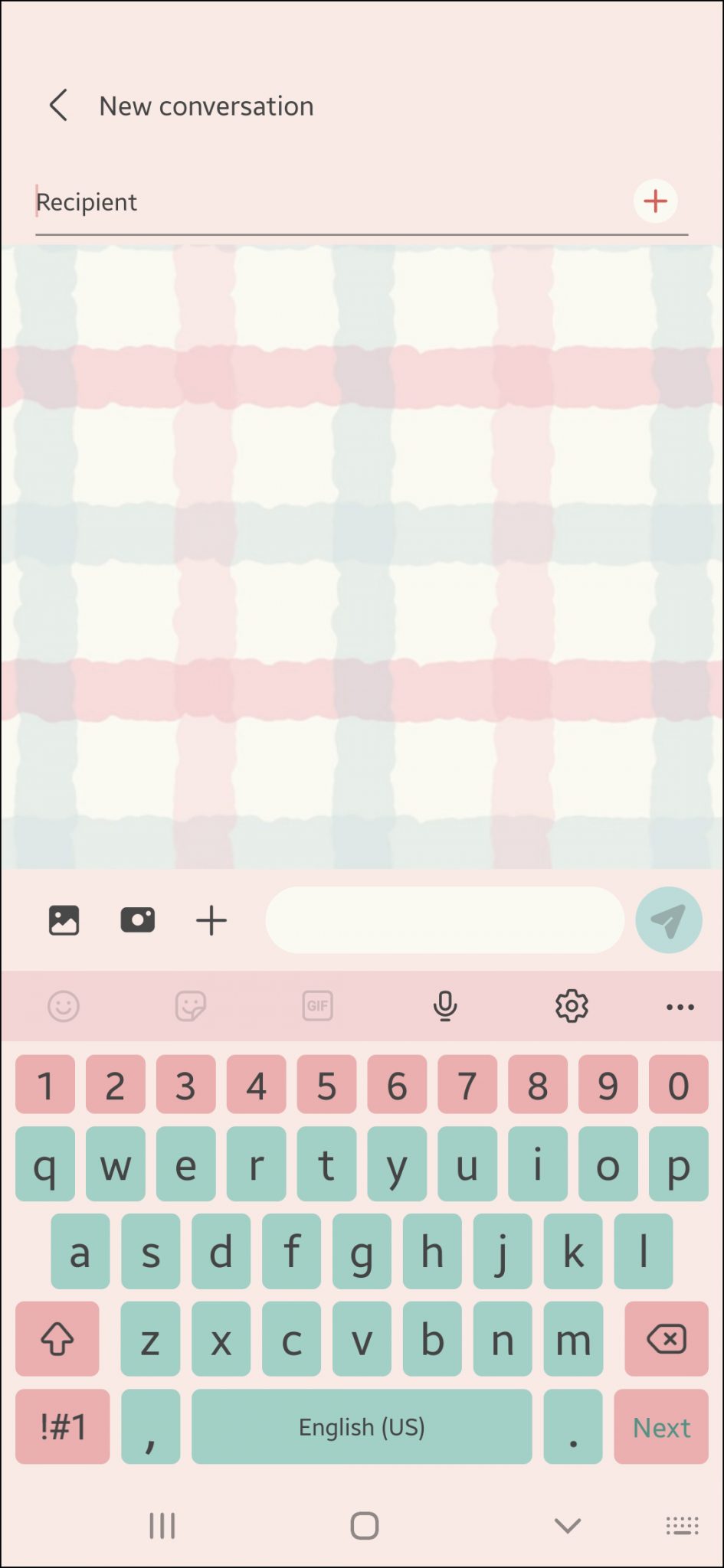Open the GIF keyboard
This screenshot has width=724, height=1568.
(317, 1007)
